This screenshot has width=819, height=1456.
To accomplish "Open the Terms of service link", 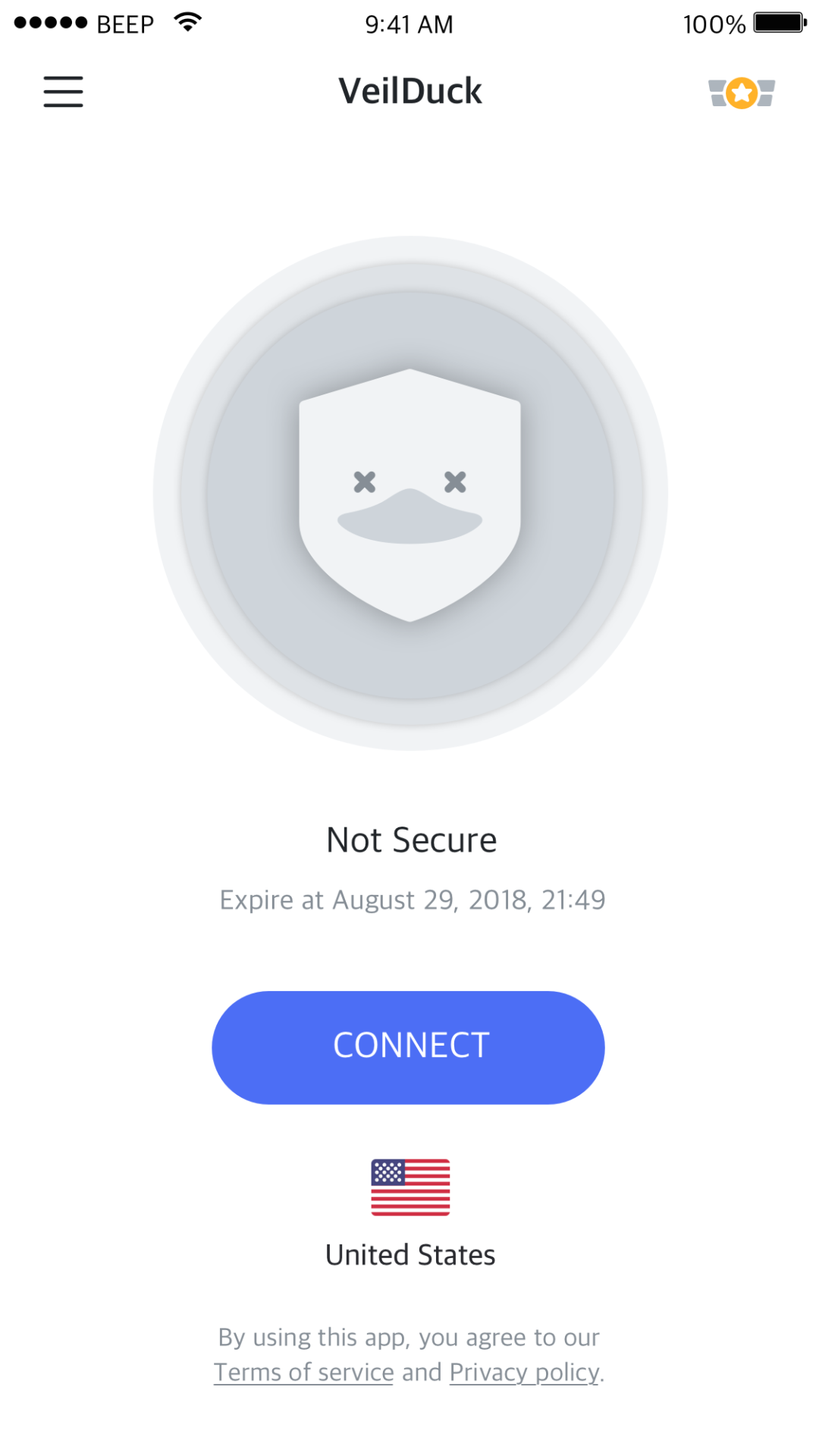I will coord(303,1372).
